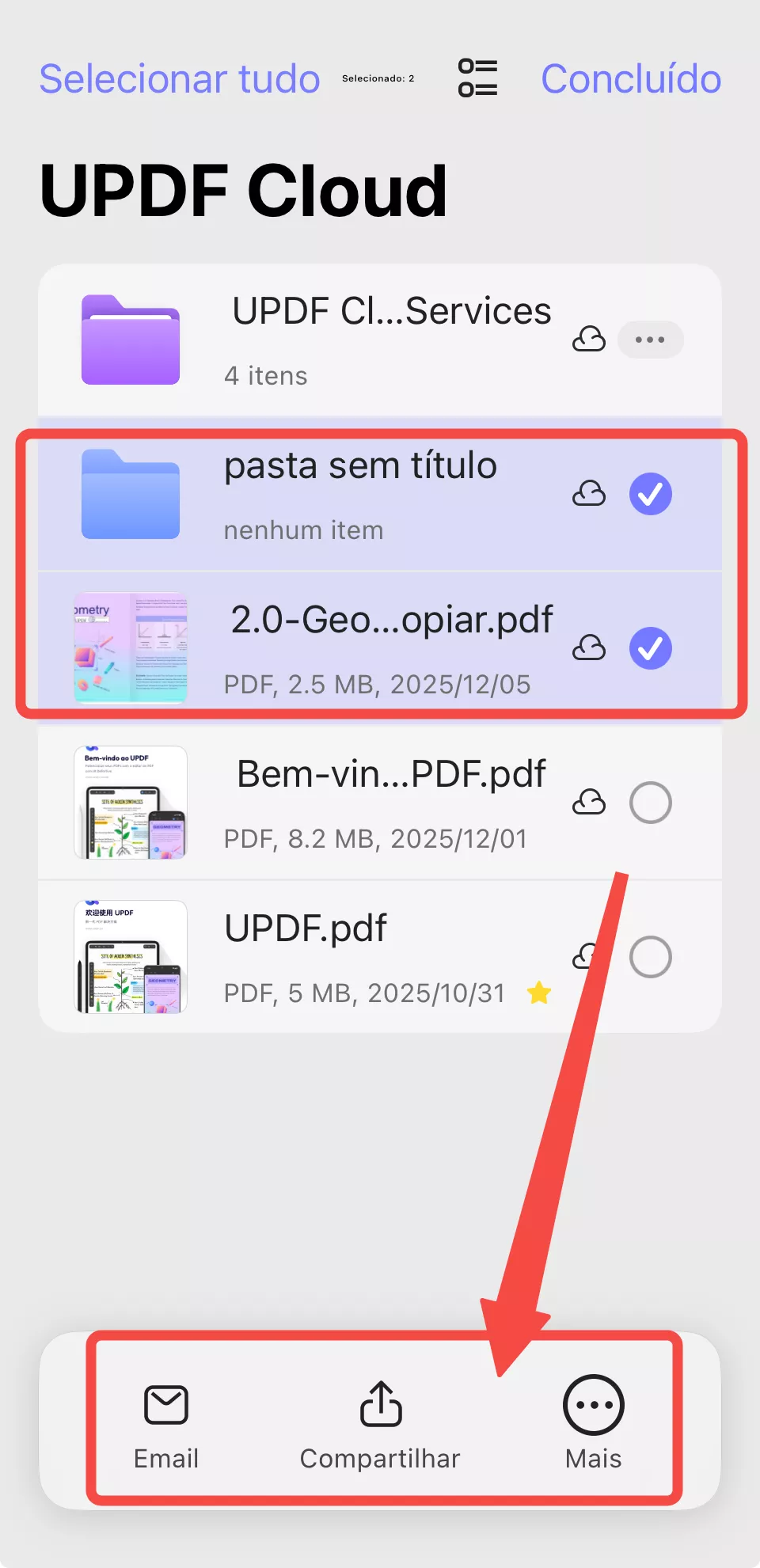Tap the Compartilhar share icon

(x=379, y=1405)
